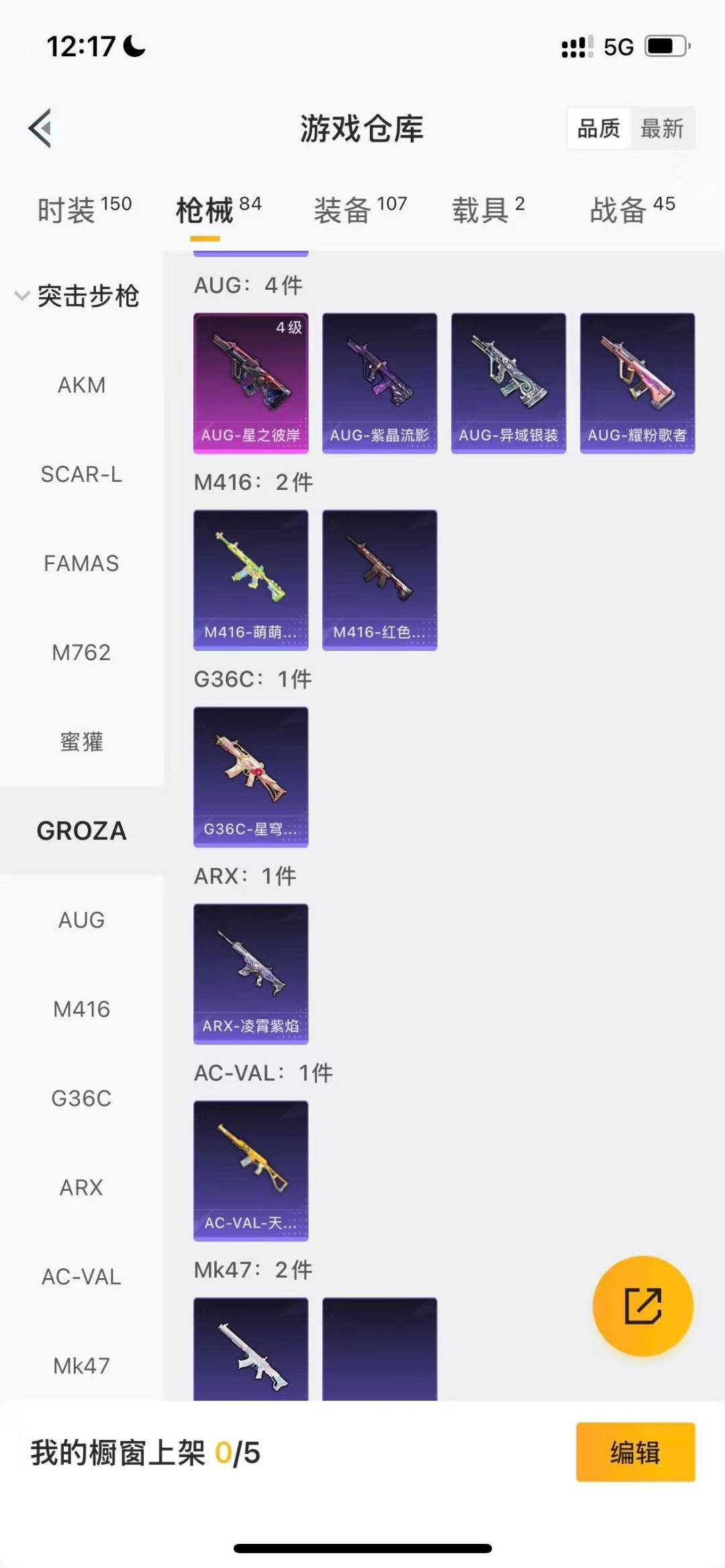Switch to the 装备 tab
This screenshot has height=1568, width=725.
tap(360, 210)
